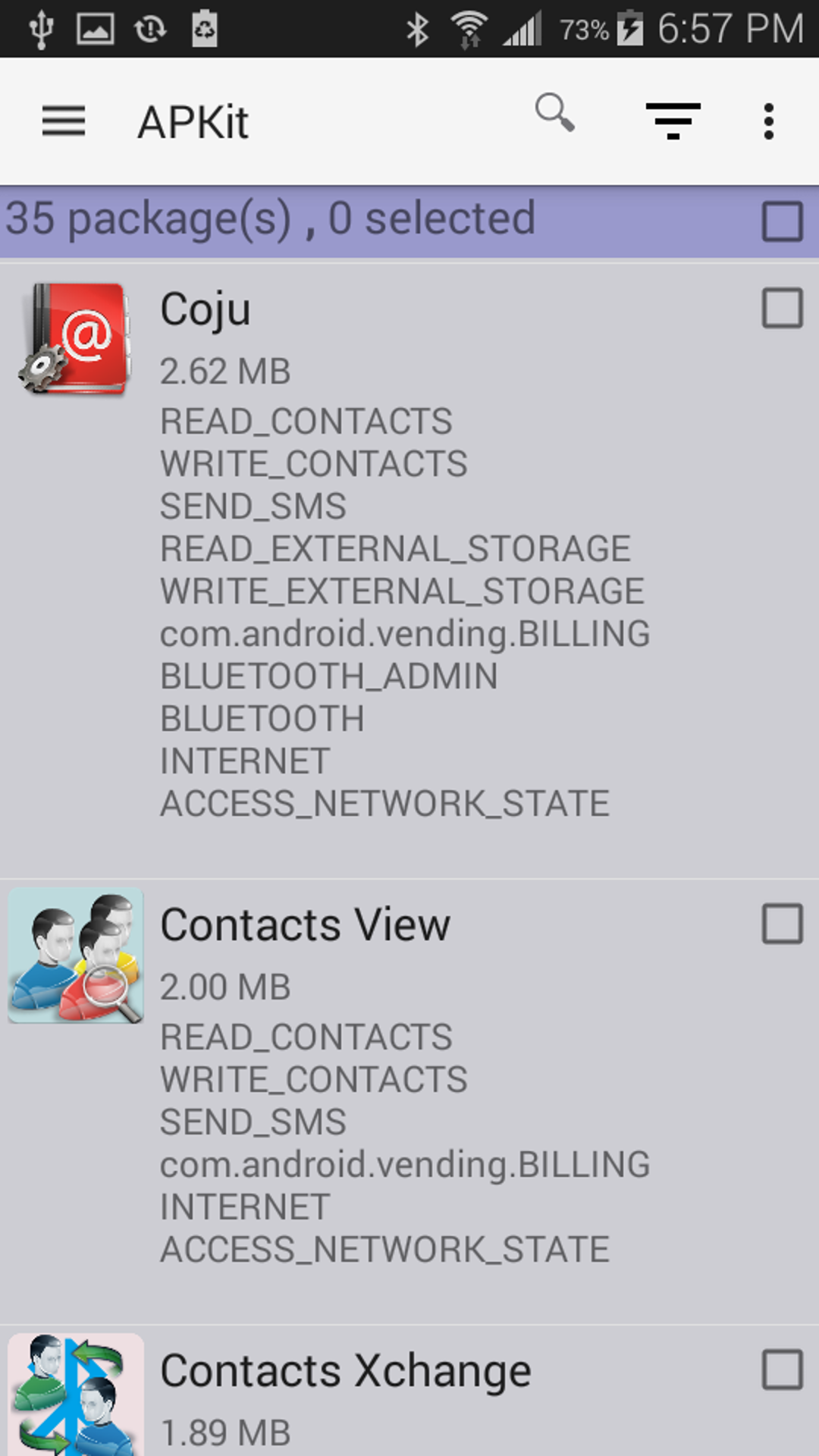Tap READ_CONTACTS permission under Coju

(x=306, y=422)
